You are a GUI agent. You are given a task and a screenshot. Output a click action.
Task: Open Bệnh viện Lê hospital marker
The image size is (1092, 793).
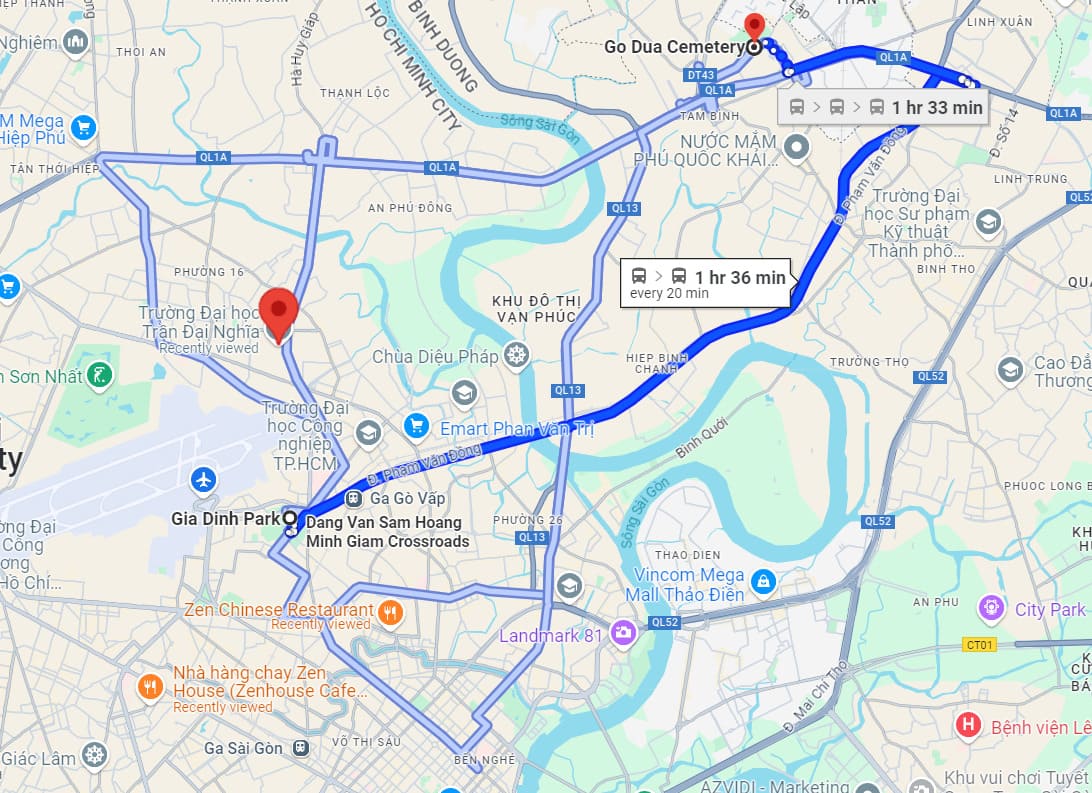click(x=968, y=726)
